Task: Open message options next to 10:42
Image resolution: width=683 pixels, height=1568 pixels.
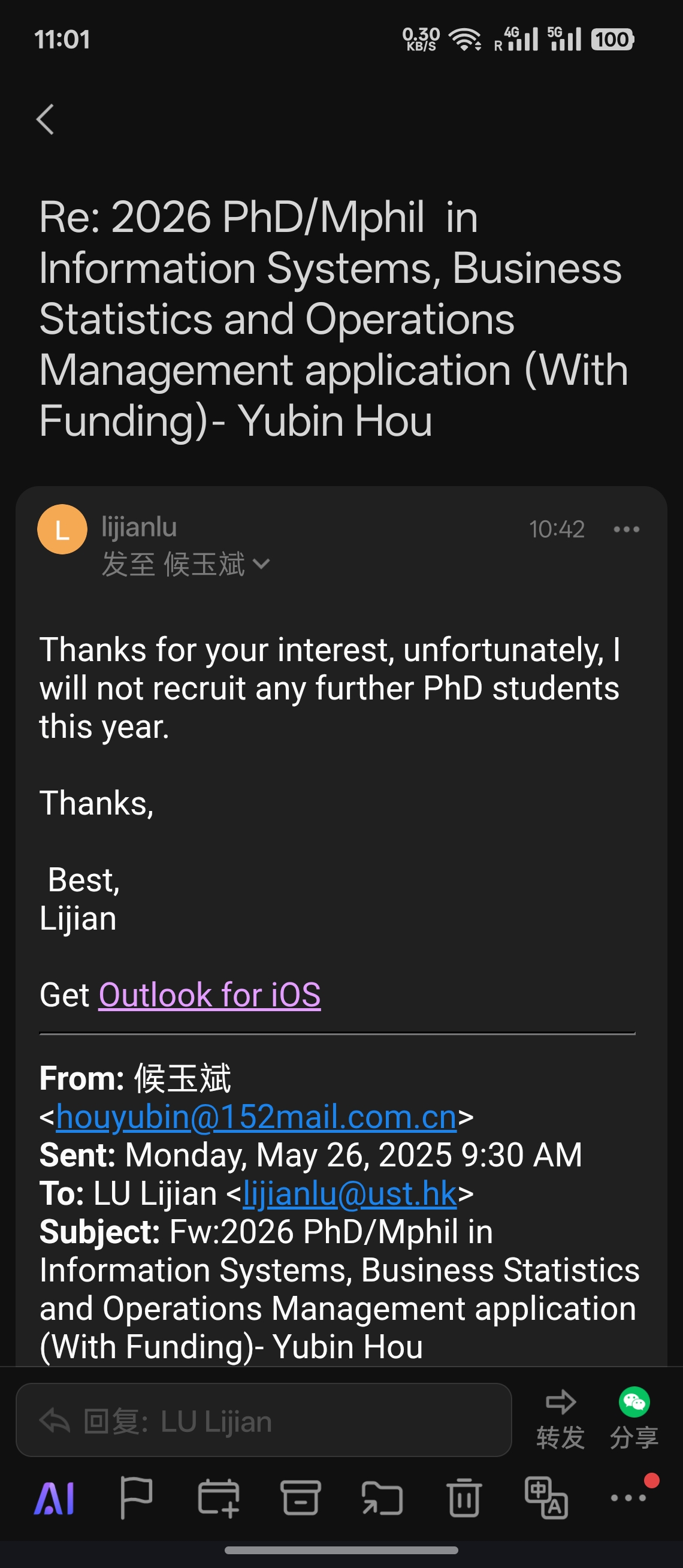Action: point(627,529)
